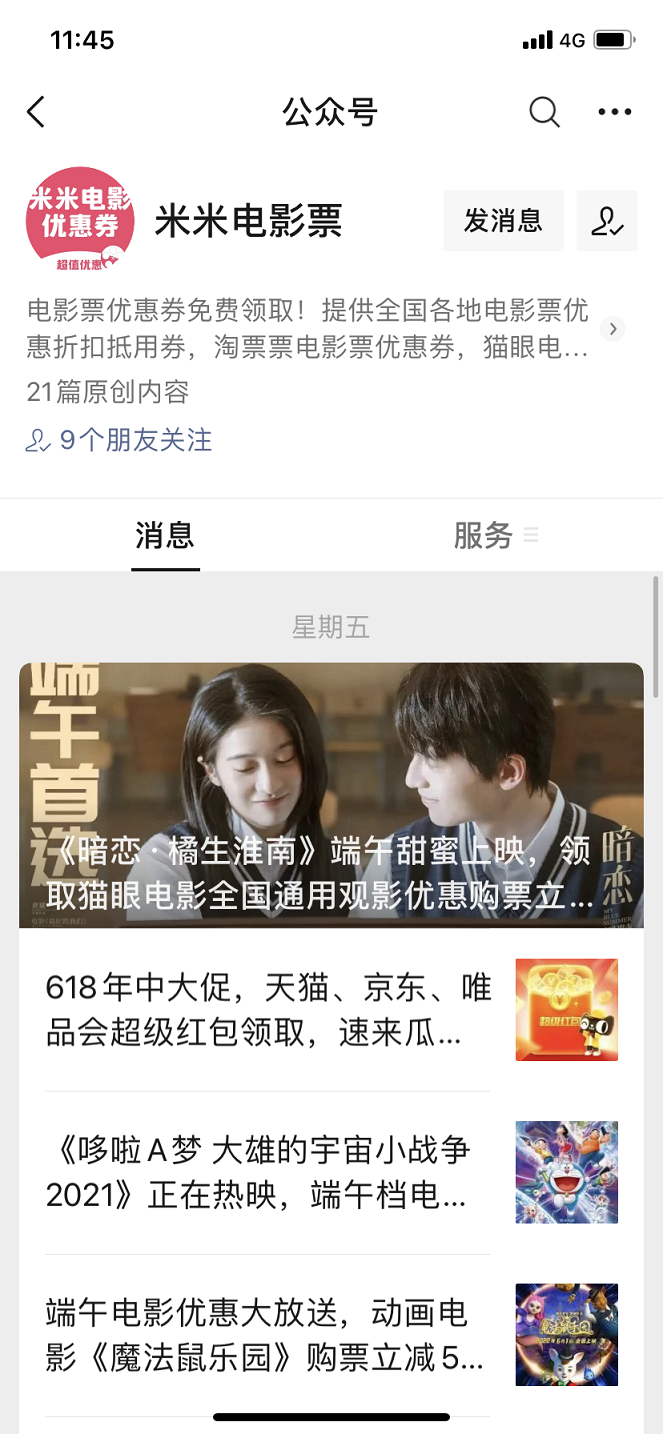The image size is (663, 1434).
Task: Open the 618年中大促 红包 article
Action: (331, 1009)
